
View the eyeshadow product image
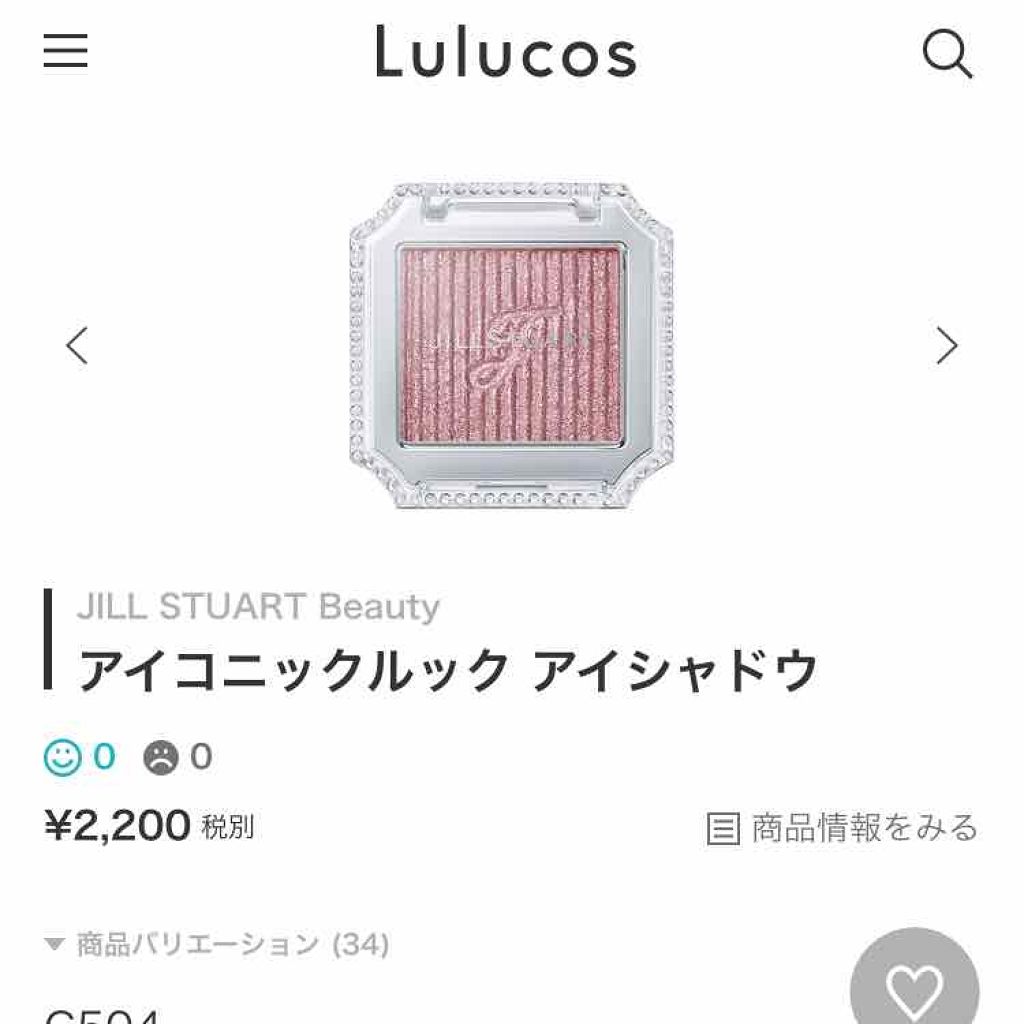point(511,345)
